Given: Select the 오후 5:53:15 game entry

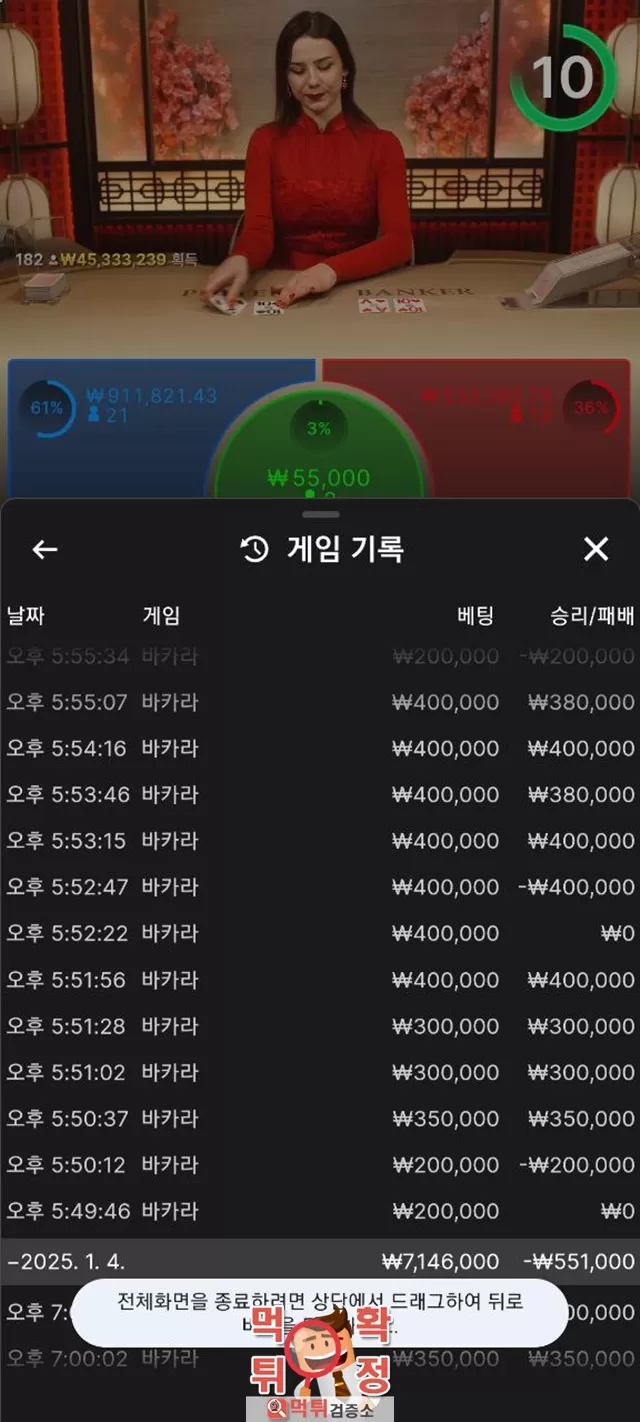Looking at the screenshot, I should [320, 841].
